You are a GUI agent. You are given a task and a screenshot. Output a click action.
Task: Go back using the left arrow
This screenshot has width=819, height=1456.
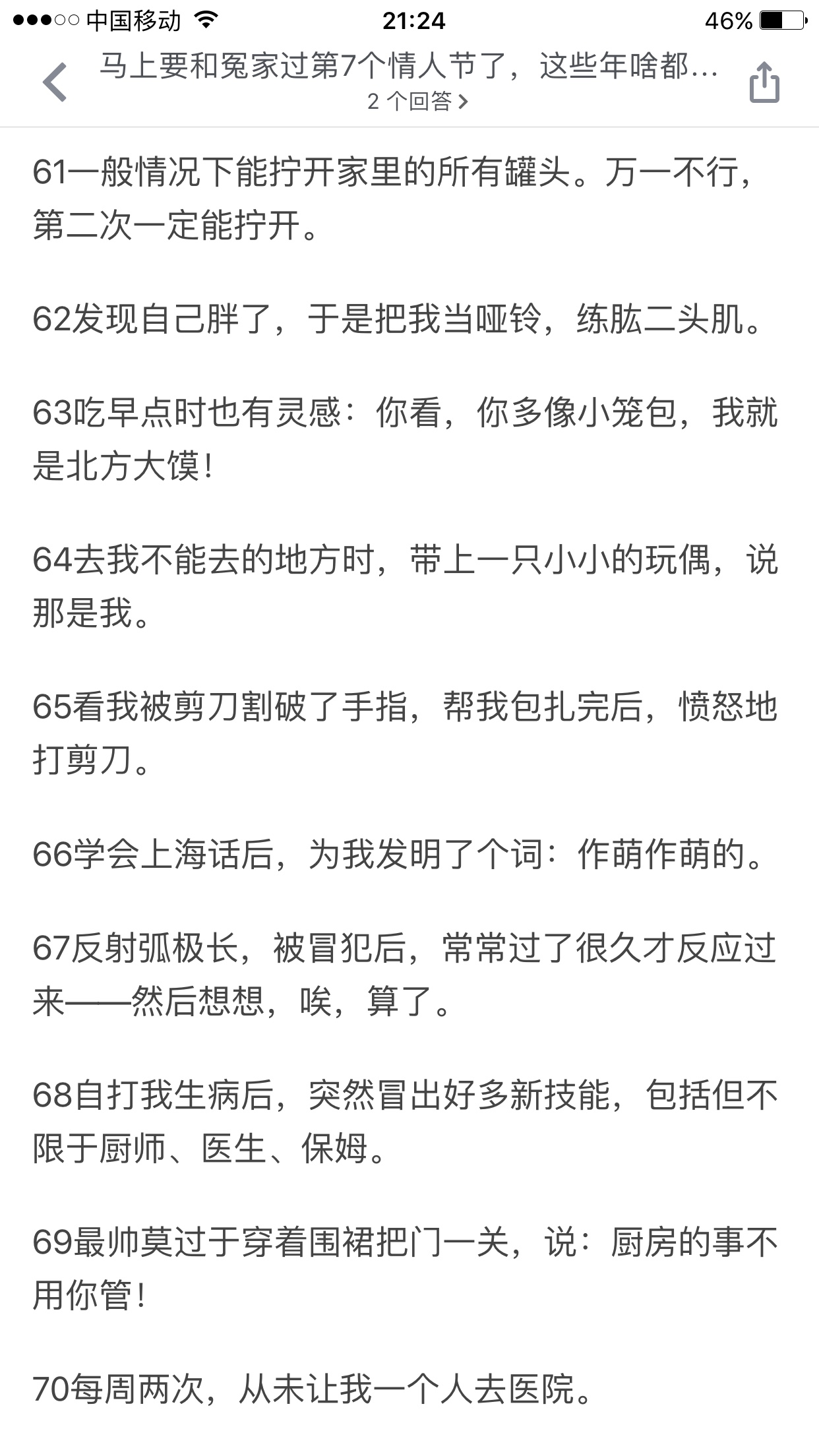[x=55, y=82]
